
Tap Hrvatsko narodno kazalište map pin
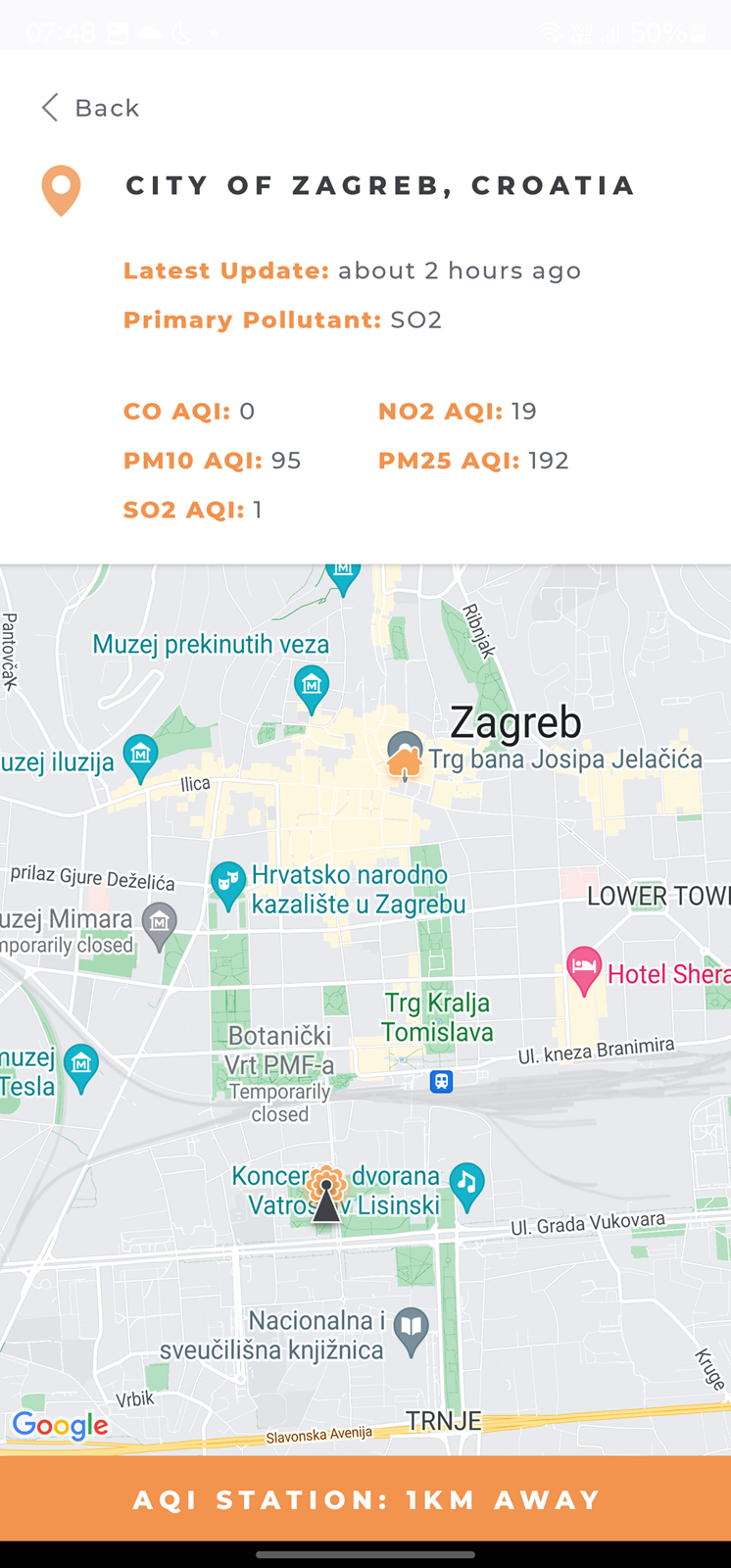click(227, 885)
